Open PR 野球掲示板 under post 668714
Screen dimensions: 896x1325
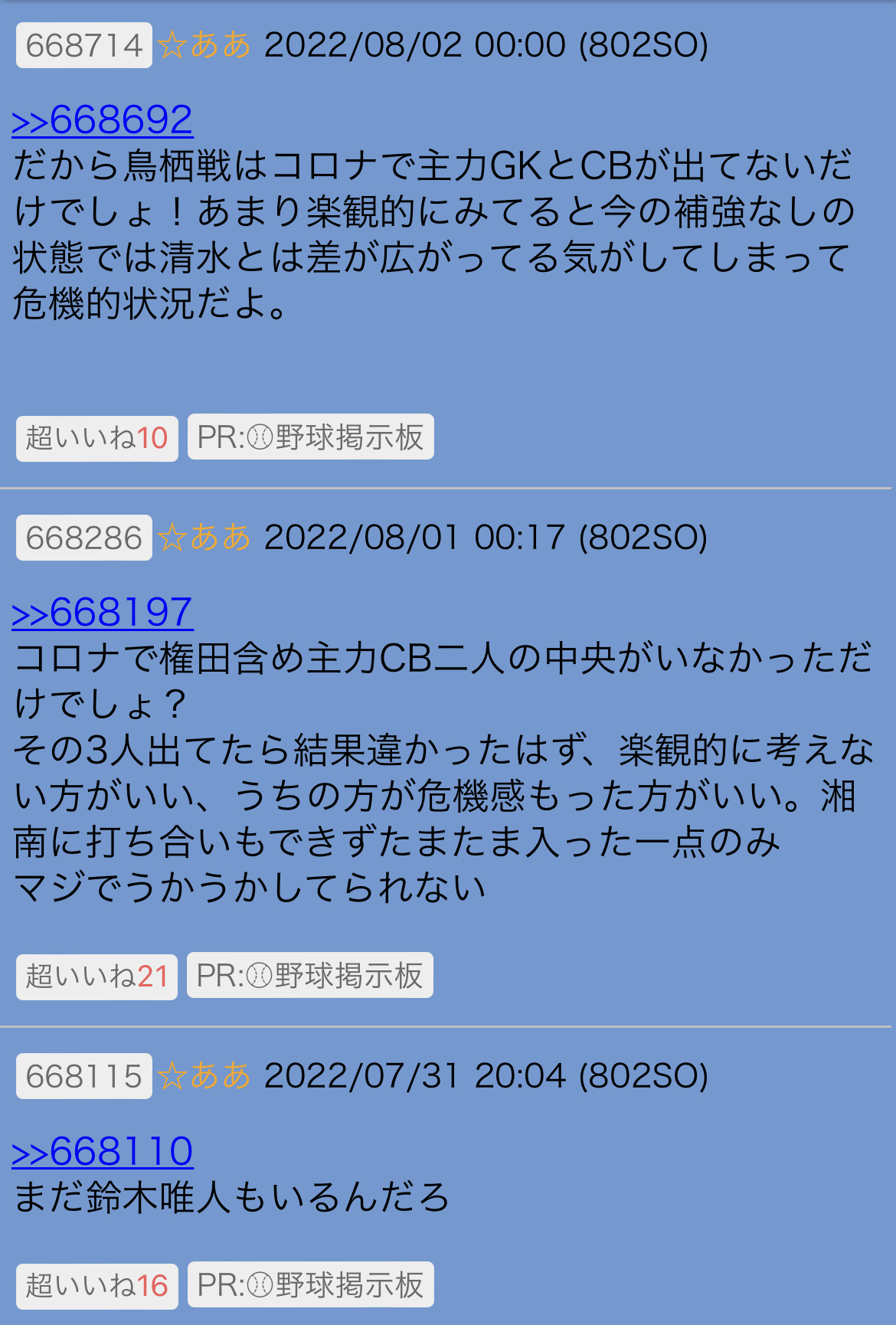310,437
